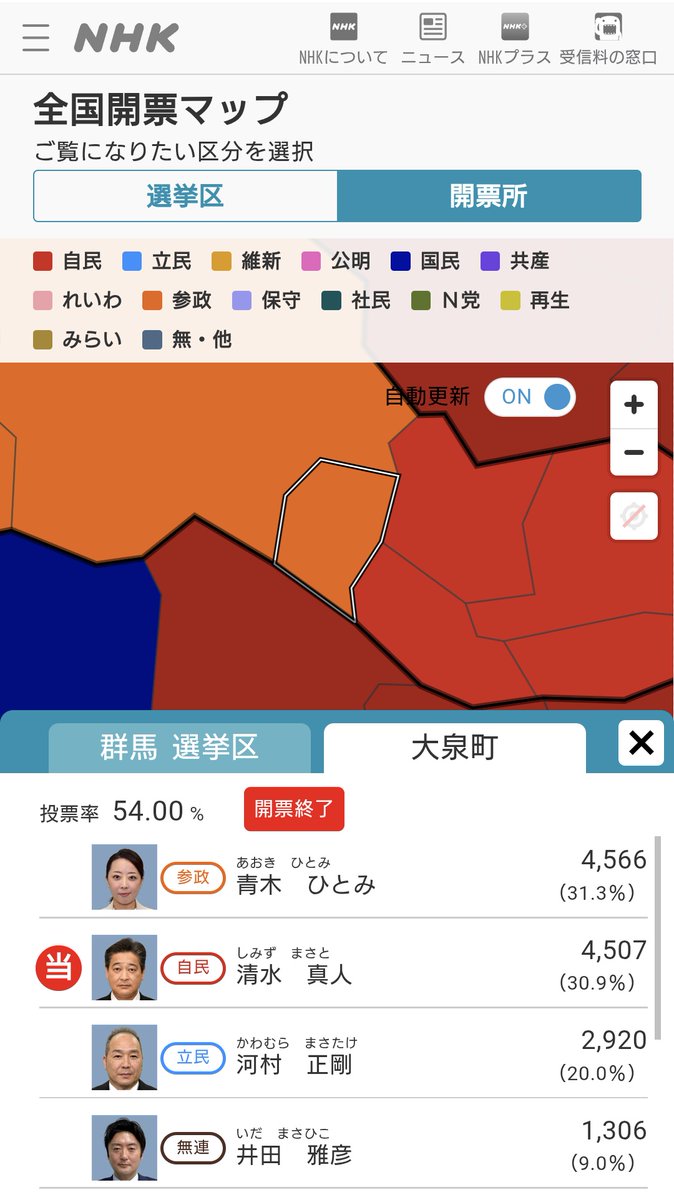Image resolution: width=674 pixels, height=1200 pixels.
Task: Zoom in on the map
Action: coord(634,405)
